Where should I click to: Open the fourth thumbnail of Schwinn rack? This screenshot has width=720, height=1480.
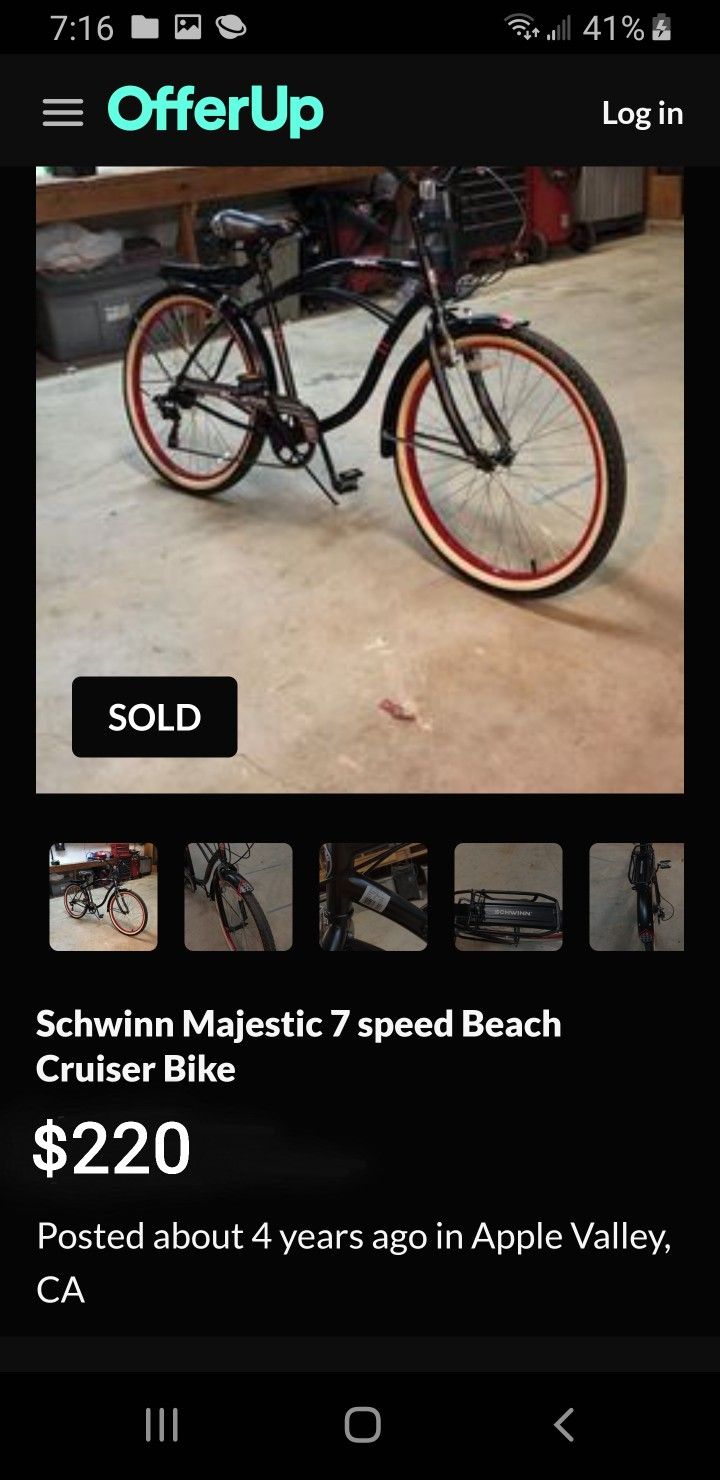point(508,896)
